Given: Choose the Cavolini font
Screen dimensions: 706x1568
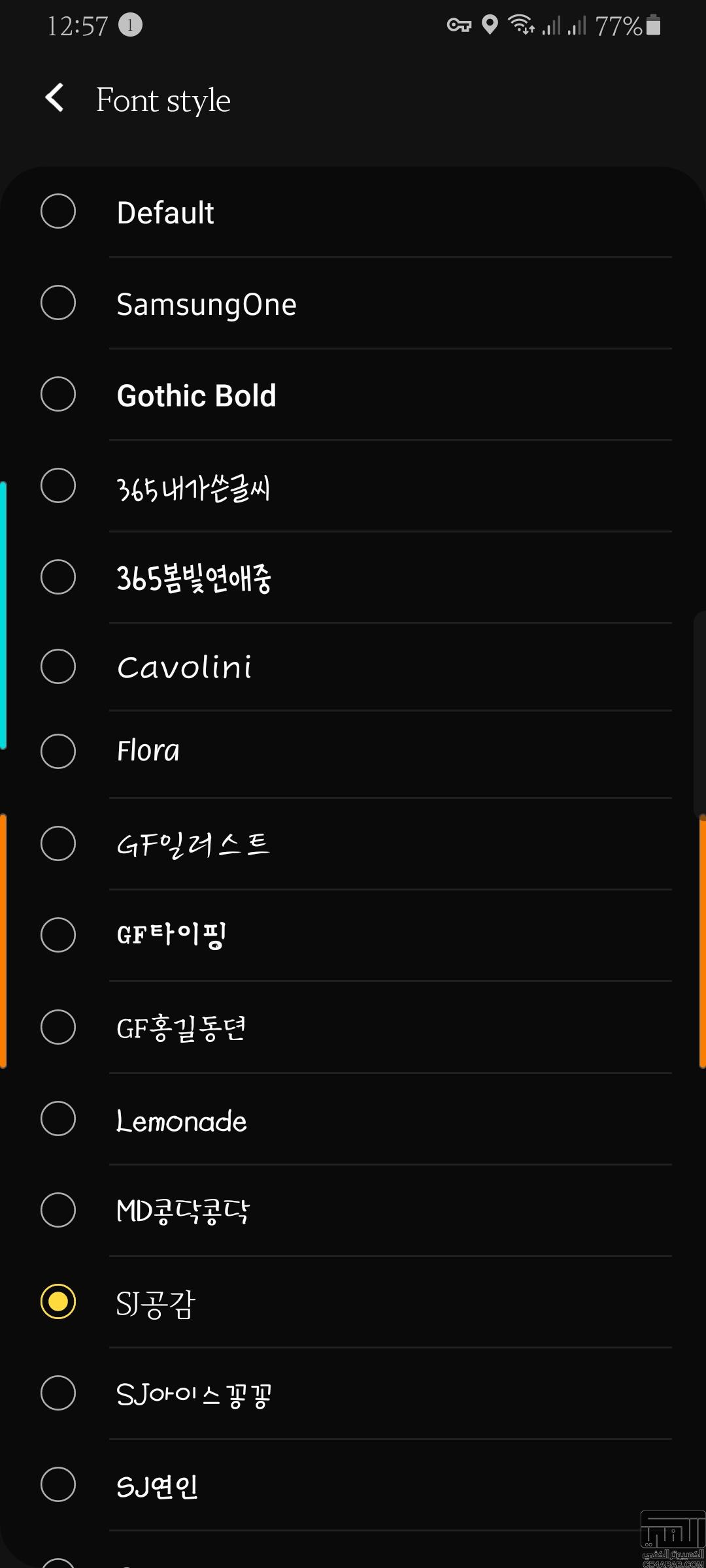Looking at the screenshot, I should [353, 667].
